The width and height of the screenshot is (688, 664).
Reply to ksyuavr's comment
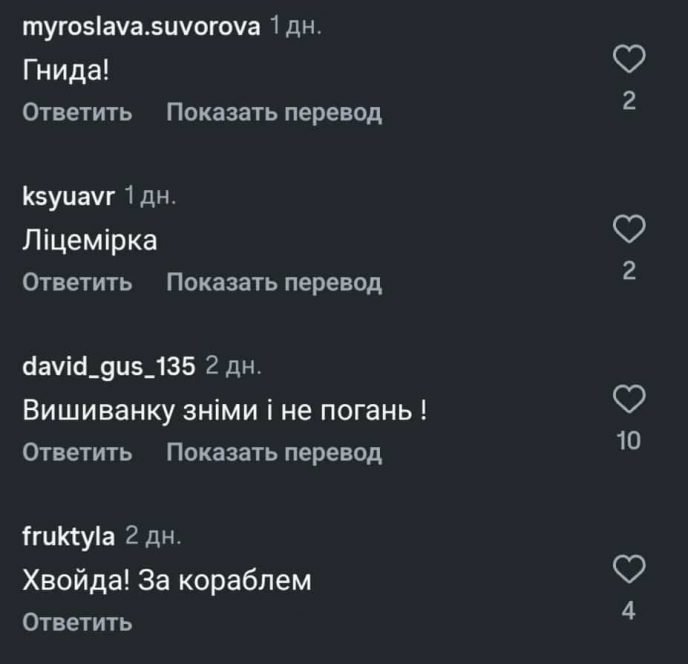[77, 283]
